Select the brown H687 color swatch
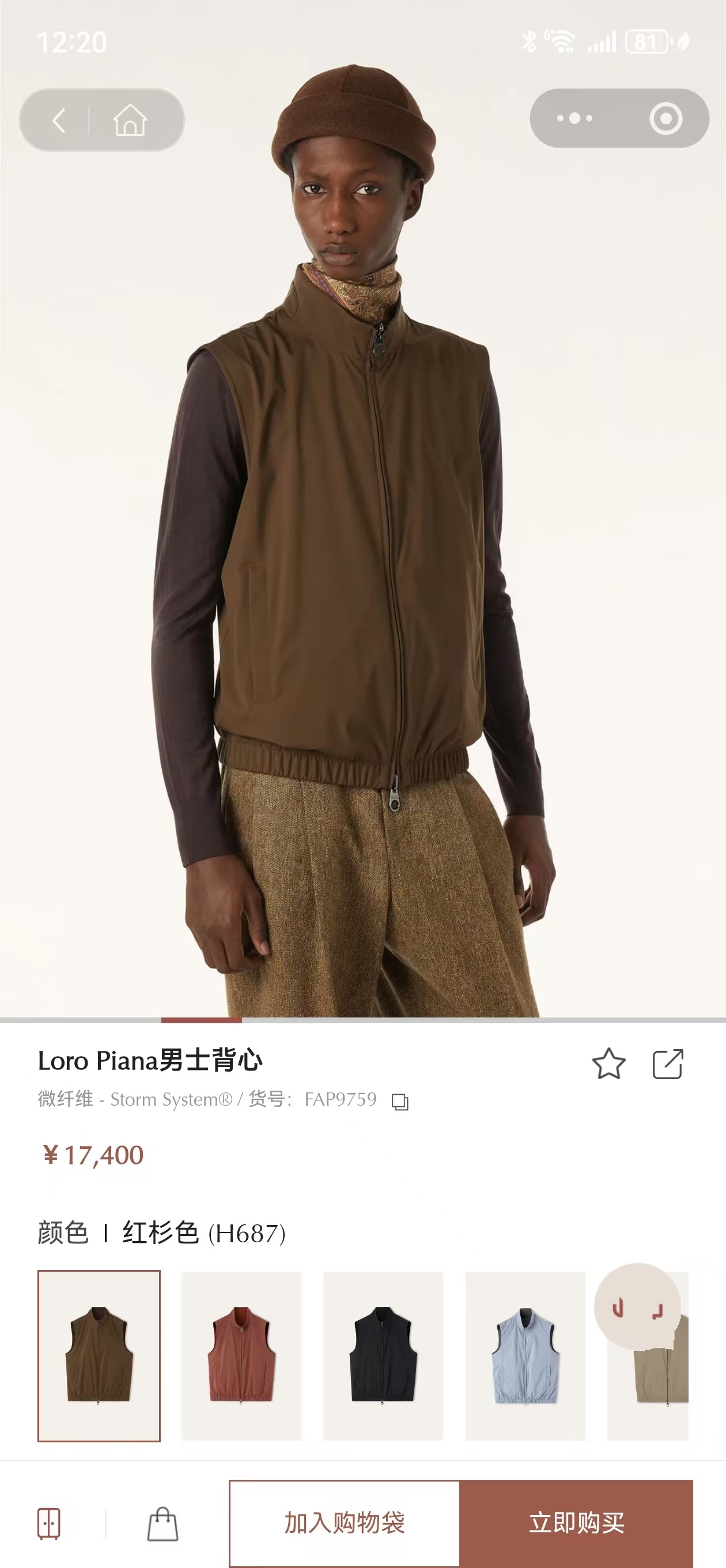The height and width of the screenshot is (1568, 726). [99, 1355]
